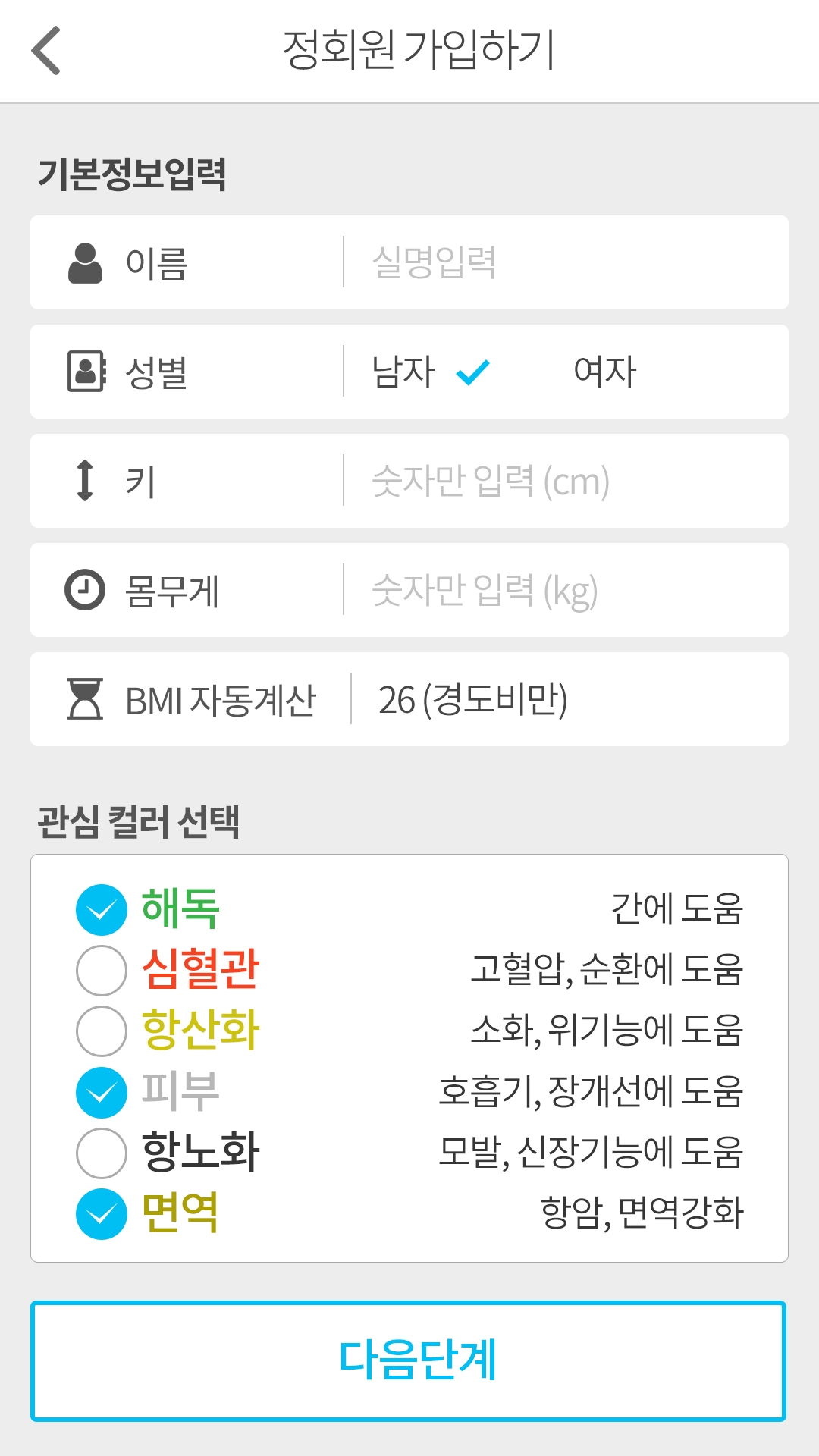819x1456 pixels.
Task: Proceed with the 다음단계 button
Action: pyautogui.click(x=408, y=1360)
